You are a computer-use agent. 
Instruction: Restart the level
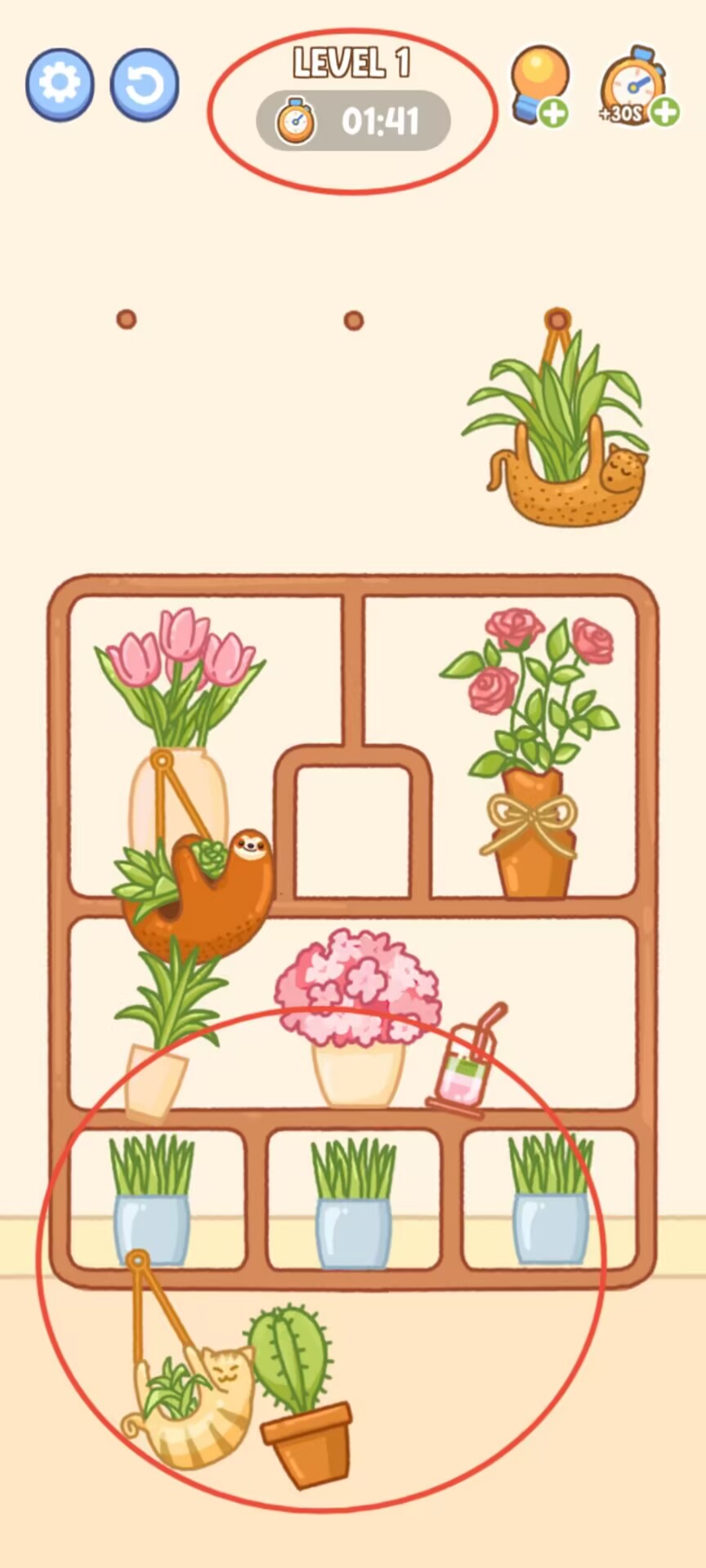[145, 84]
